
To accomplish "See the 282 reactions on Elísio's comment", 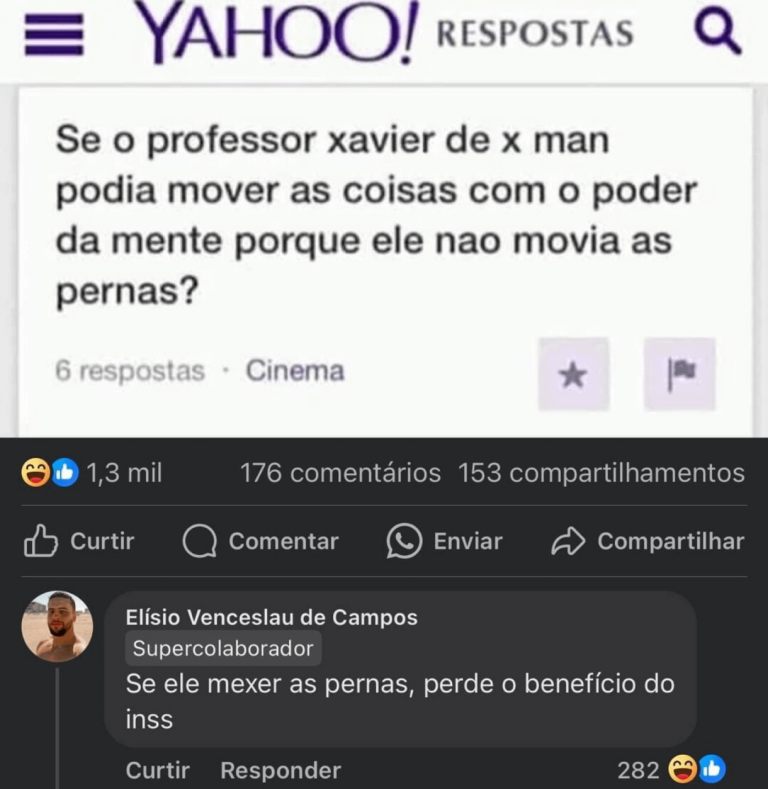I will [670, 769].
